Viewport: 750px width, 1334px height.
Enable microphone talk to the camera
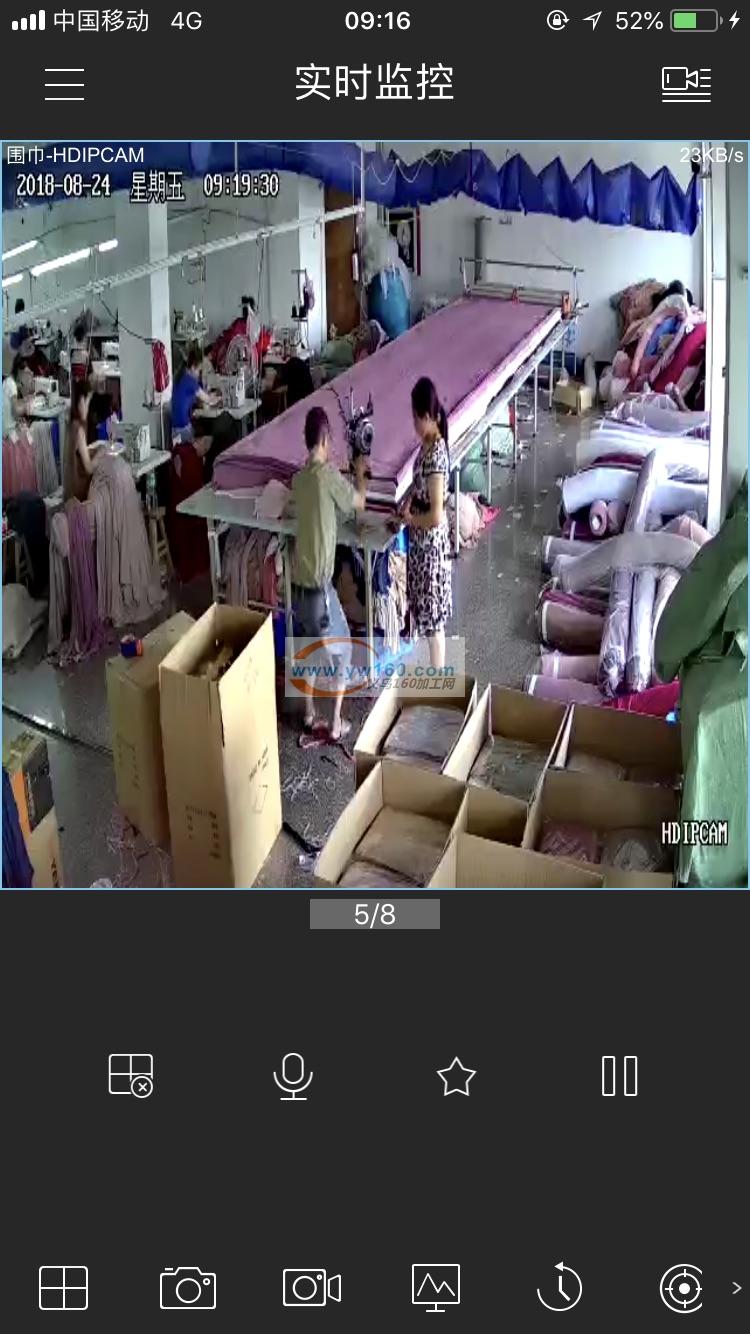[x=293, y=1076]
